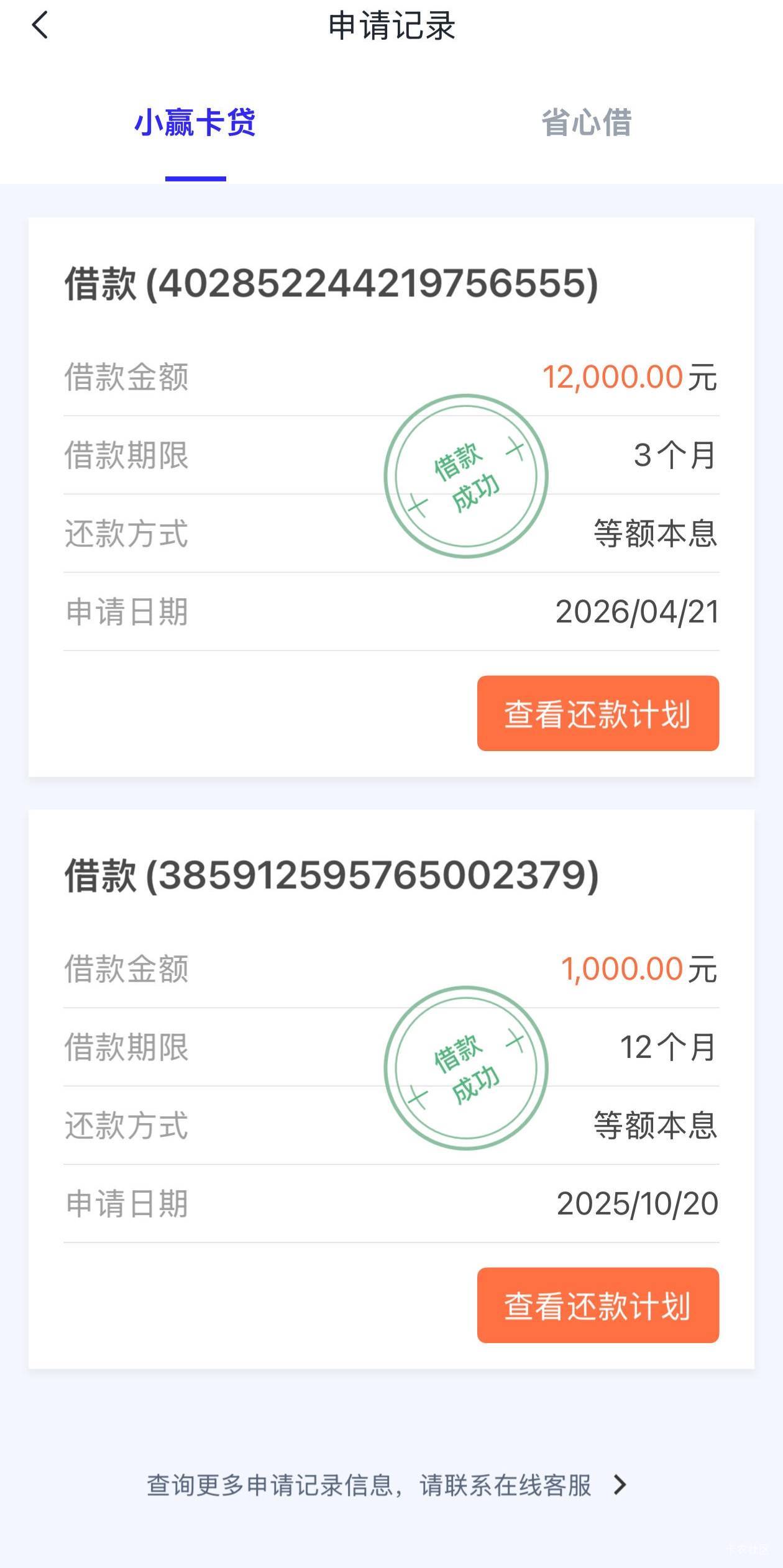Contact online customer service for more records
The width and height of the screenshot is (783, 1568).
click(x=387, y=1485)
